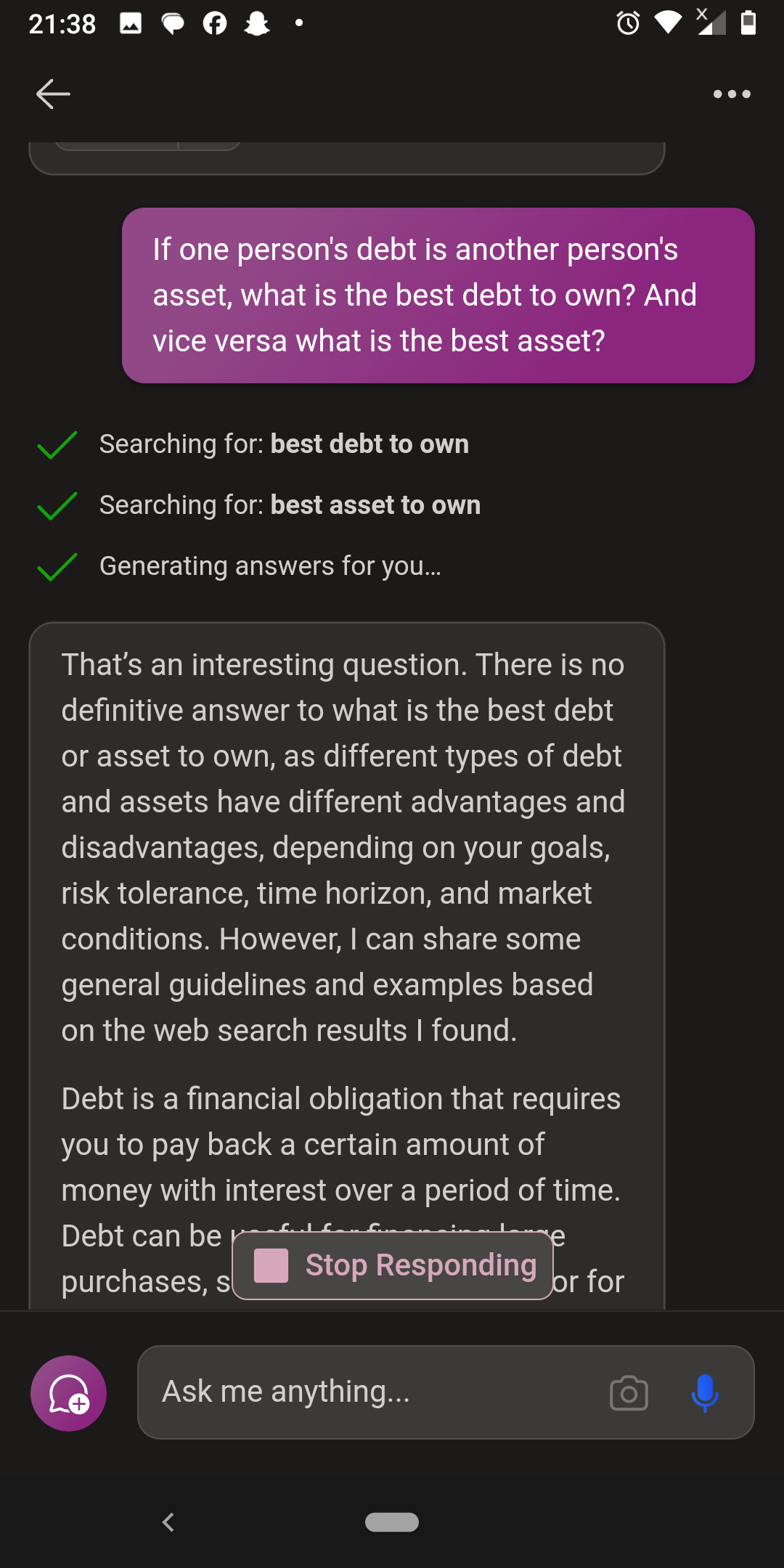Start a new chat topic
784x1568 pixels.
pyautogui.click(x=68, y=1393)
